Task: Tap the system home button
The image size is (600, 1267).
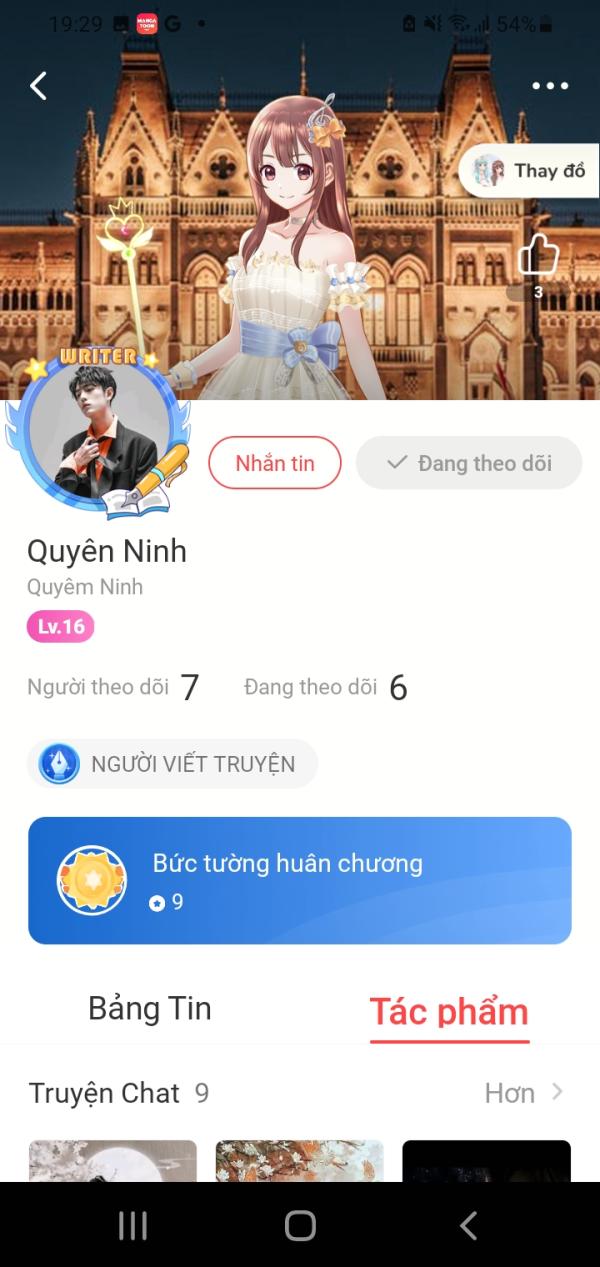Action: (x=300, y=1225)
